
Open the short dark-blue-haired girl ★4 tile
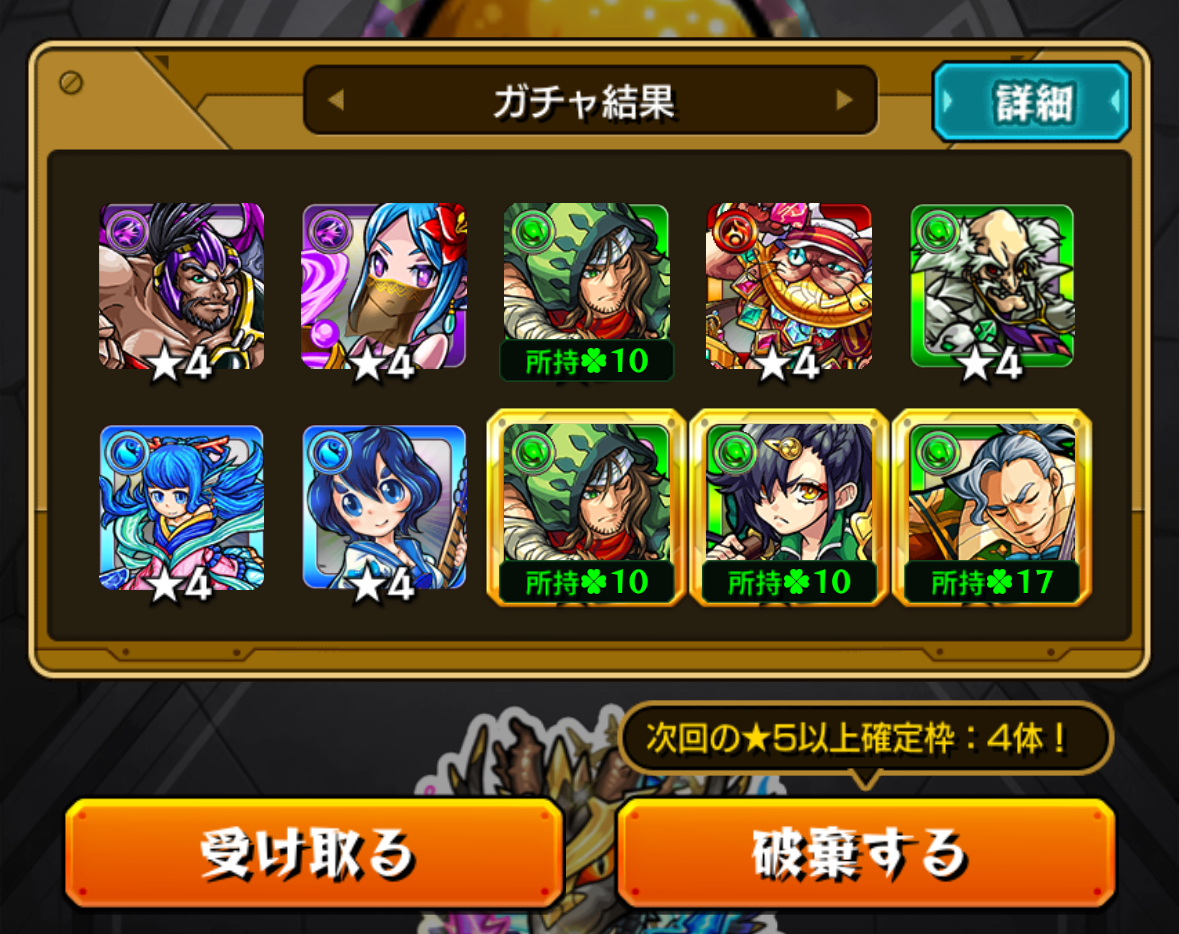(384, 508)
